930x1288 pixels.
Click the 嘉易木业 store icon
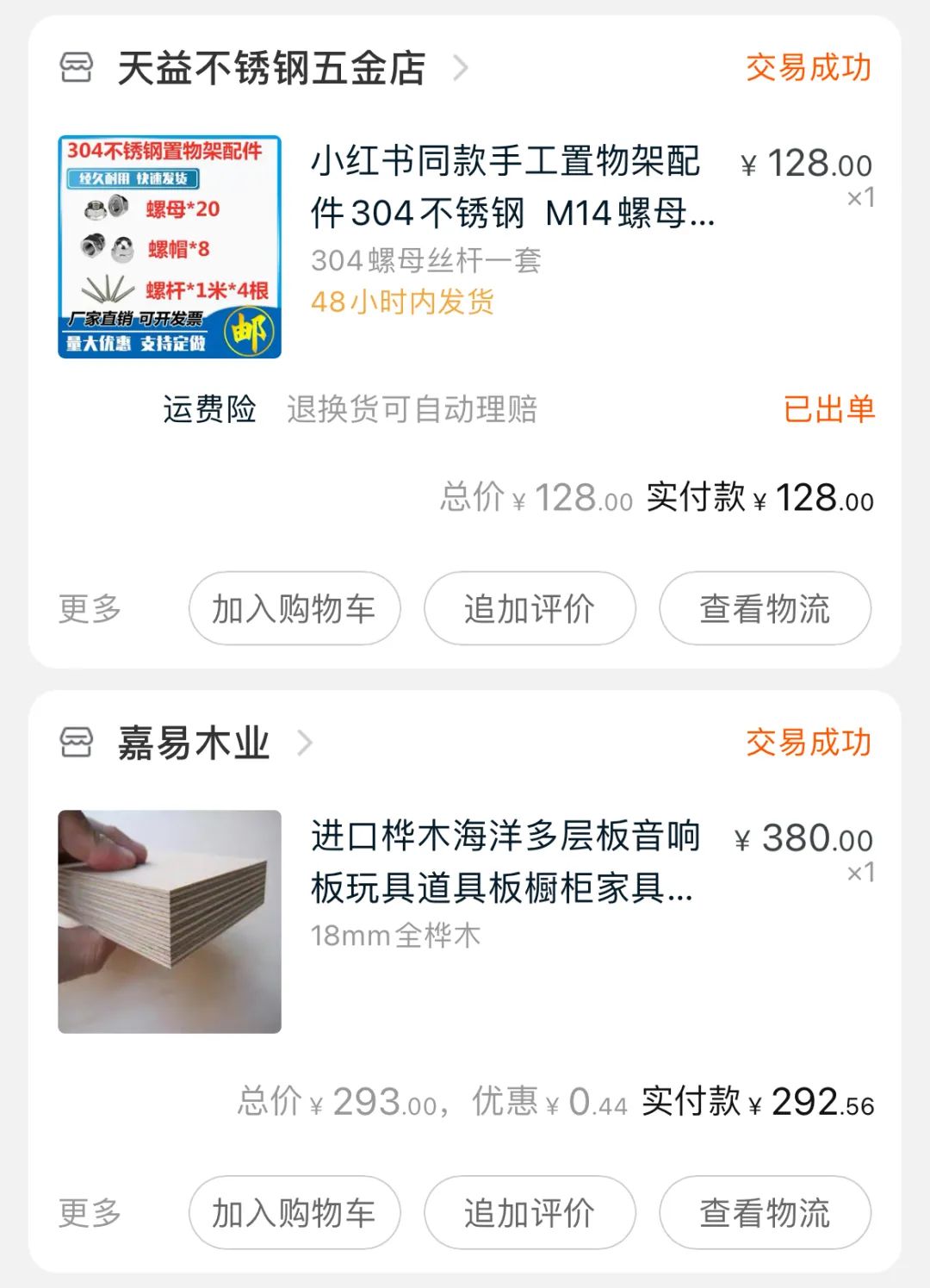(x=76, y=743)
